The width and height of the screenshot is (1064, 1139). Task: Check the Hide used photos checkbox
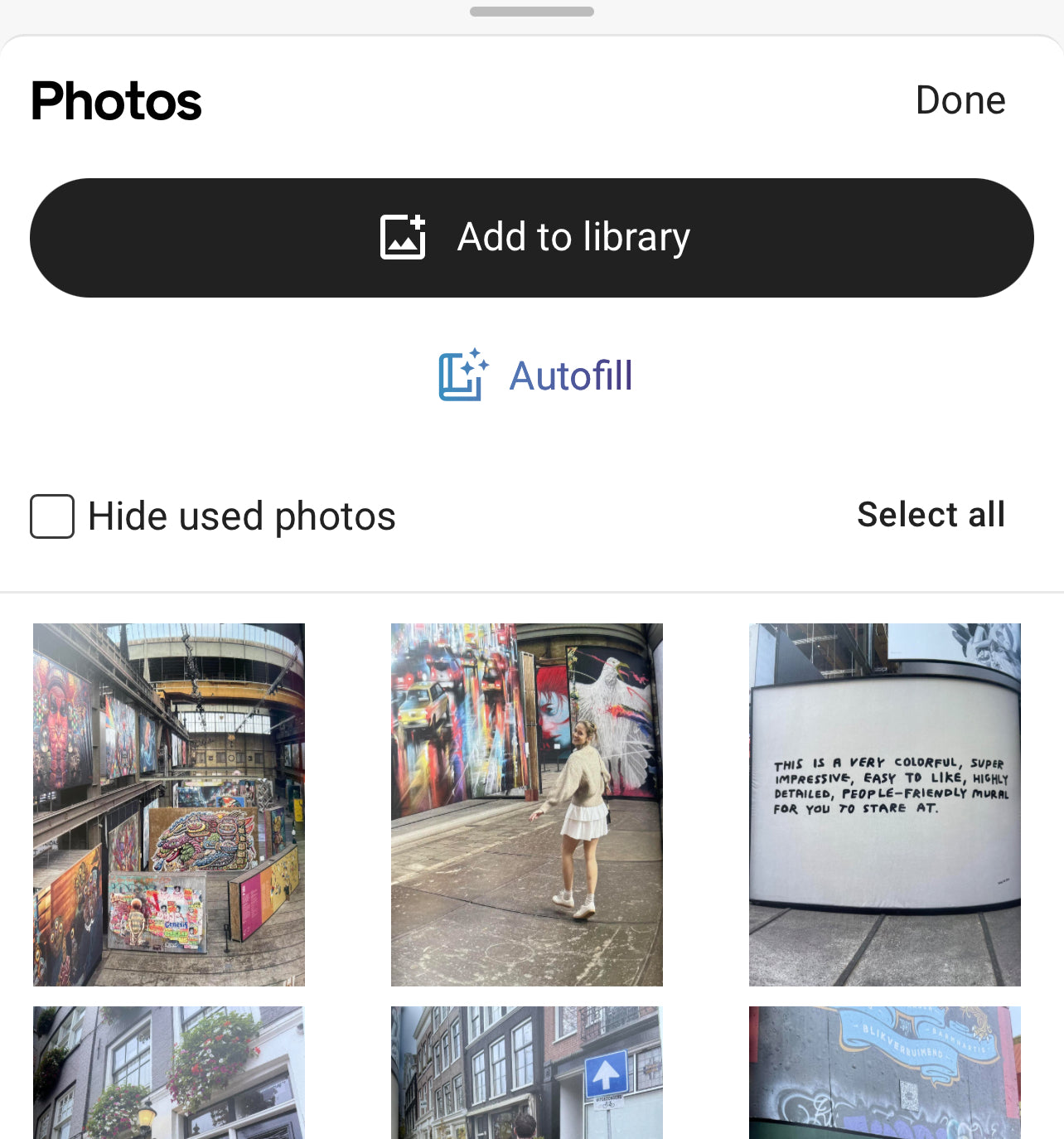tap(52, 516)
